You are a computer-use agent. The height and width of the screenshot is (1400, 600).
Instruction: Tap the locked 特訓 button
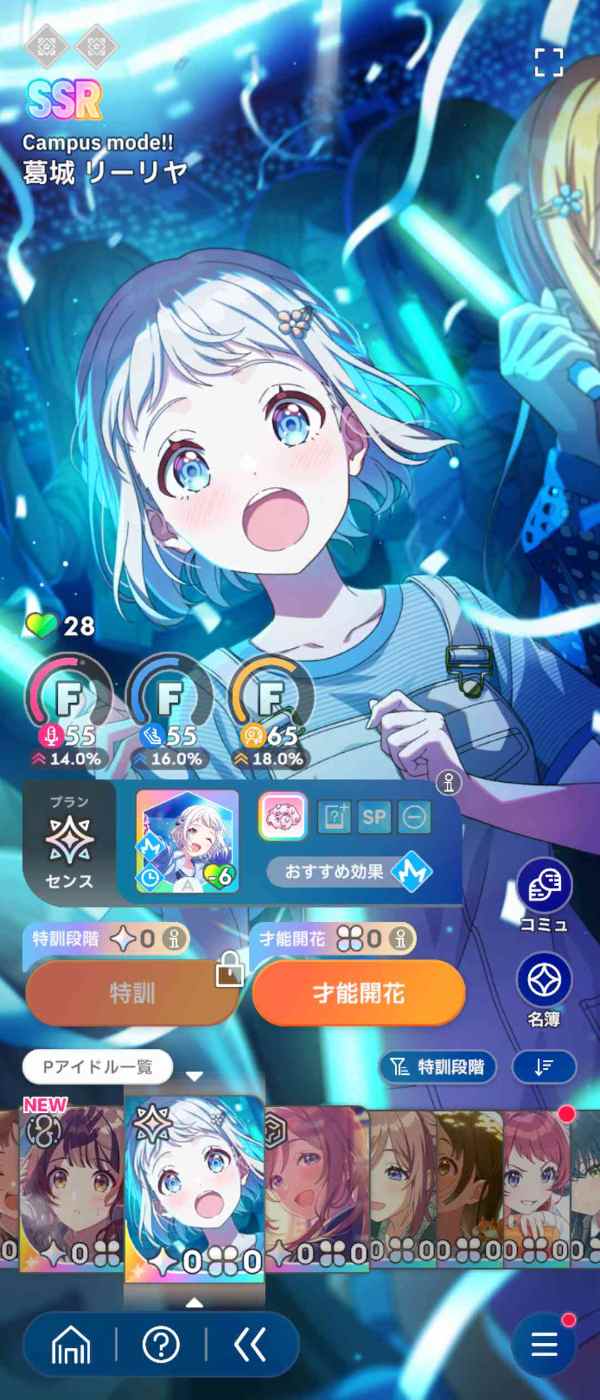tap(132, 994)
